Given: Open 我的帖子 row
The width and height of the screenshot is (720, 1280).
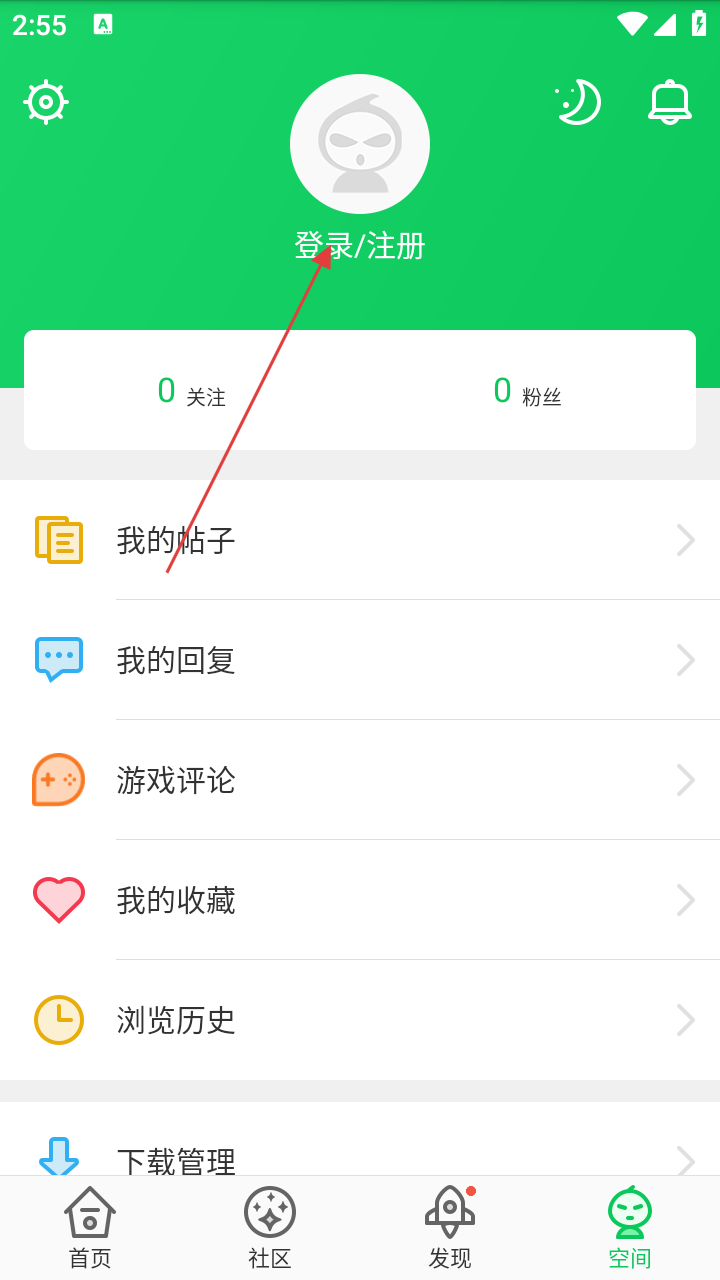Looking at the screenshot, I should tap(360, 541).
